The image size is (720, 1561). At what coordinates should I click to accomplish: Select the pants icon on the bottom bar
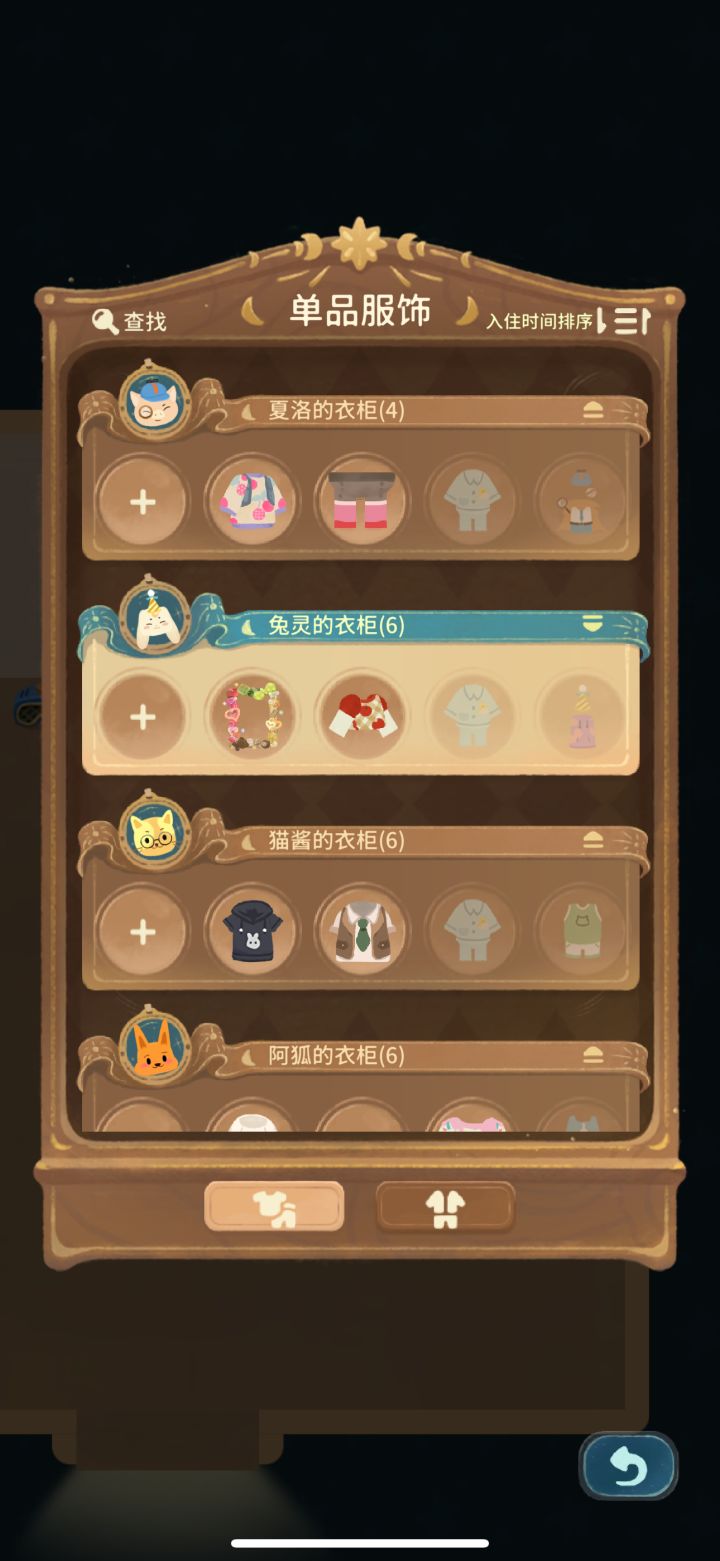coord(444,1207)
